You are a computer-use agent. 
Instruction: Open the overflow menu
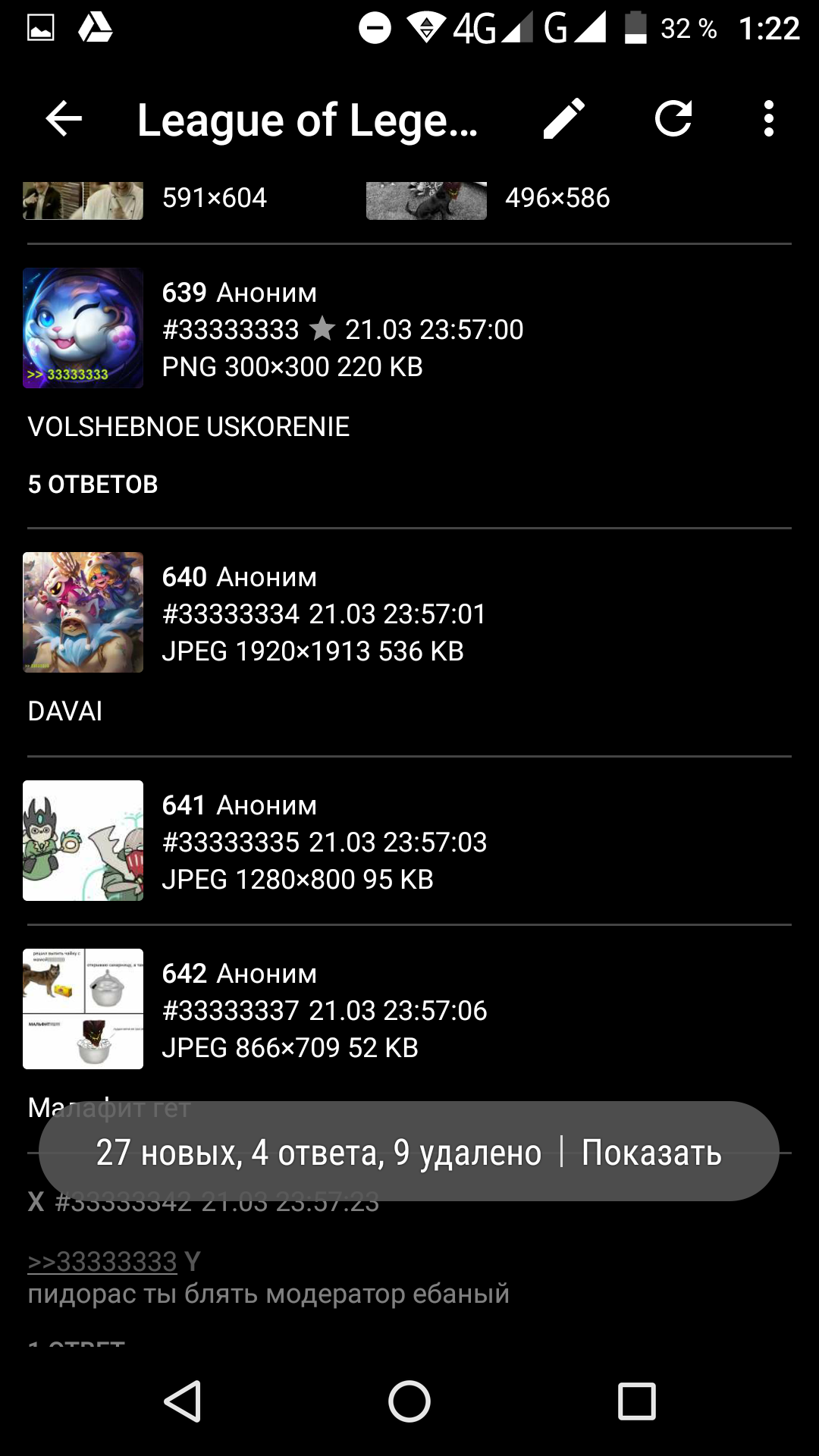[769, 119]
